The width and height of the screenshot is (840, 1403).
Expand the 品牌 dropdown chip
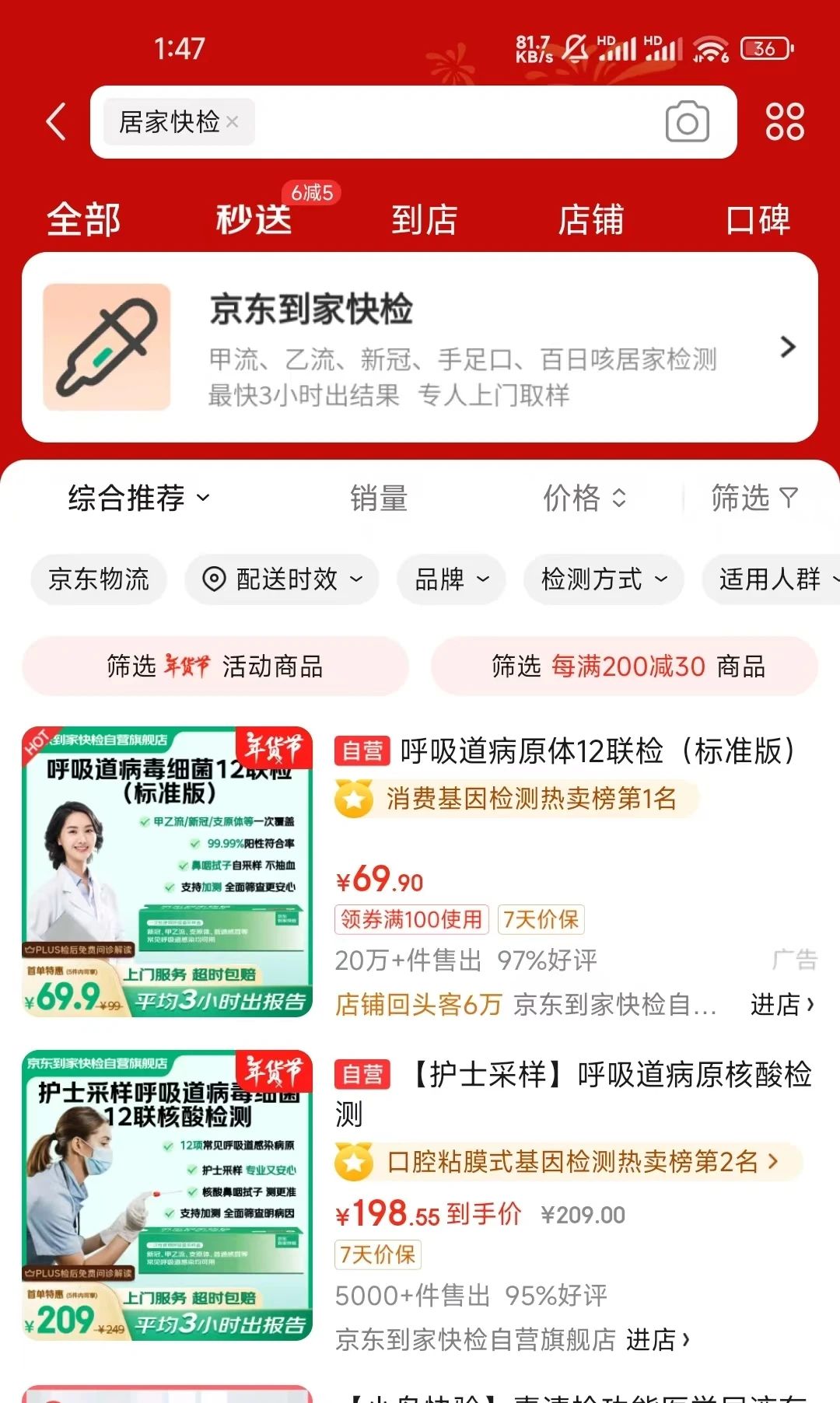point(451,579)
